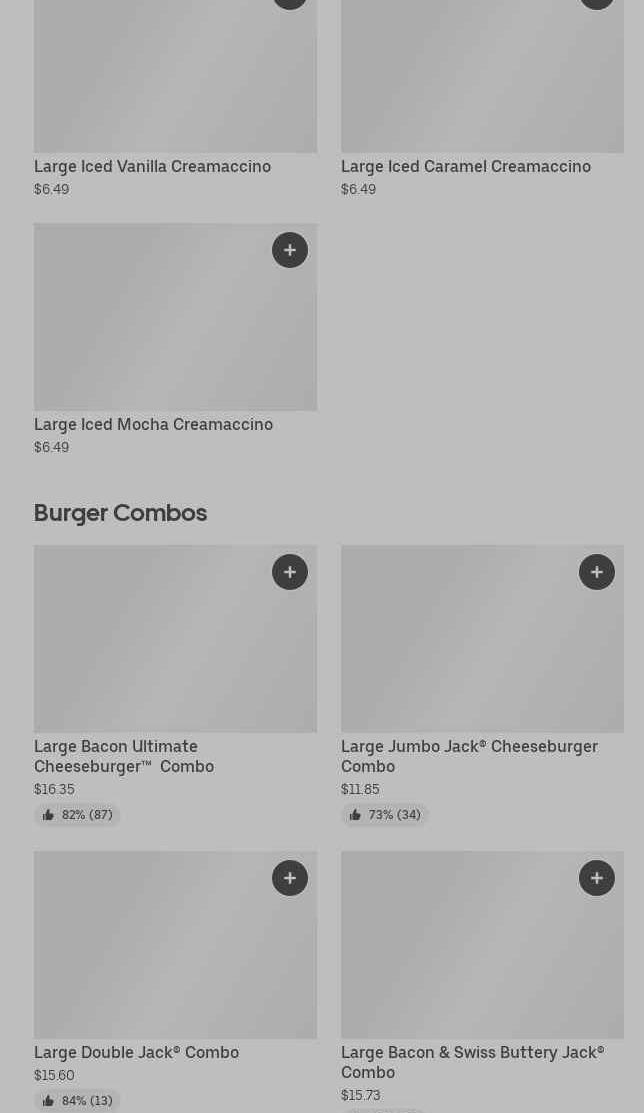The image size is (644, 1113).
Task: Add Large Bacon & Swiss Buttery Jack Combo
Action: pyautogui.click(x=597, y=878)
